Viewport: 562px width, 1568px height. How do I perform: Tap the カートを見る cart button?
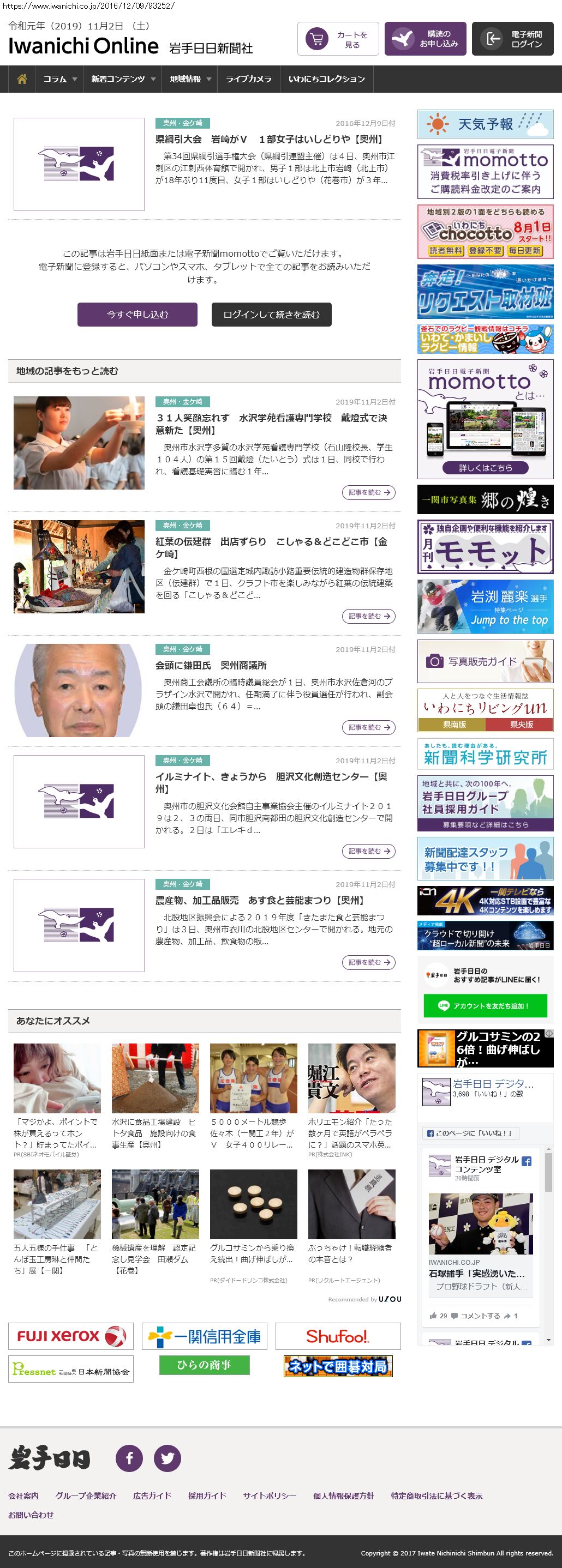point(338,39)
